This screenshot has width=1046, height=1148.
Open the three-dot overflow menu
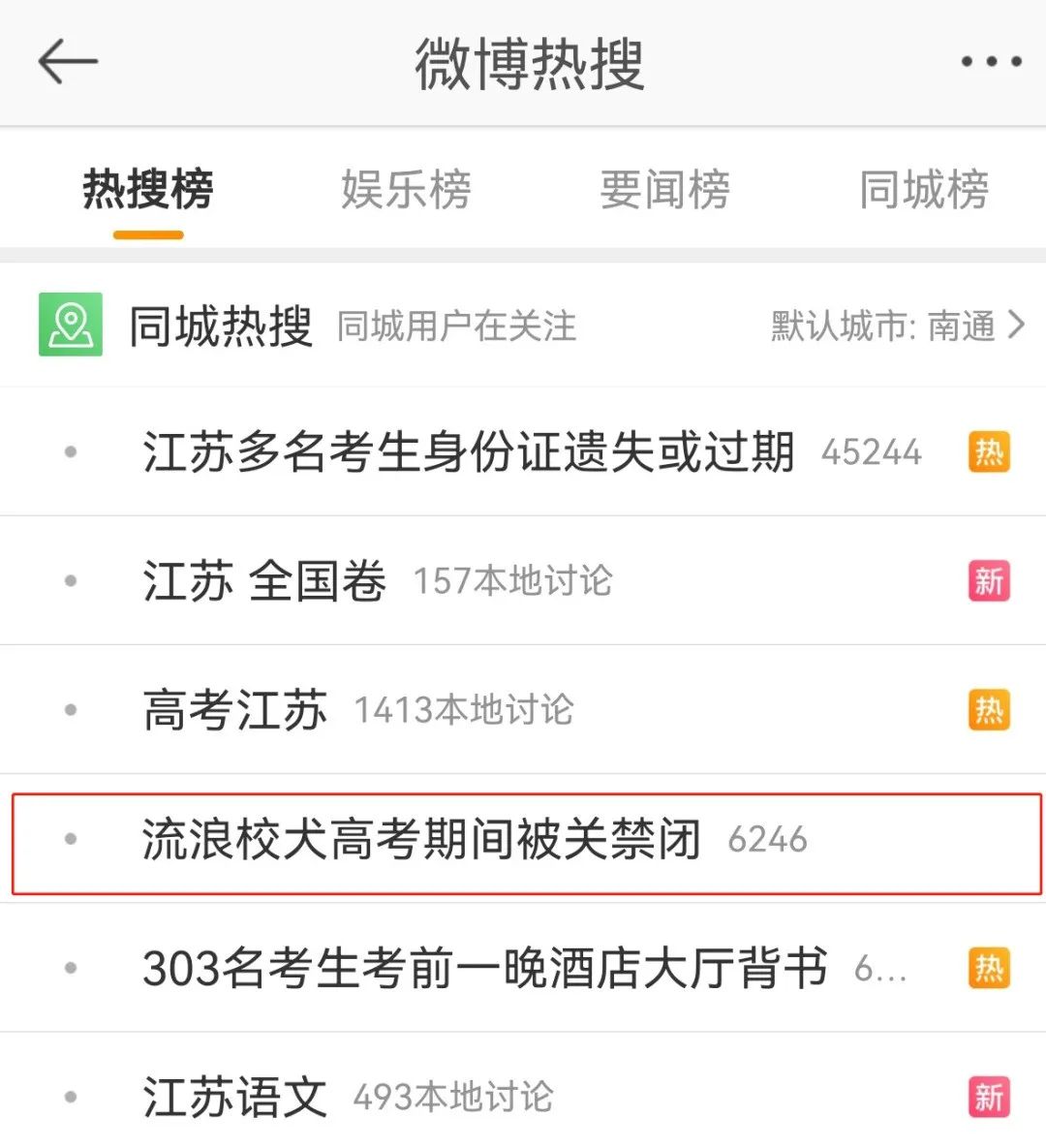point(990,62)
